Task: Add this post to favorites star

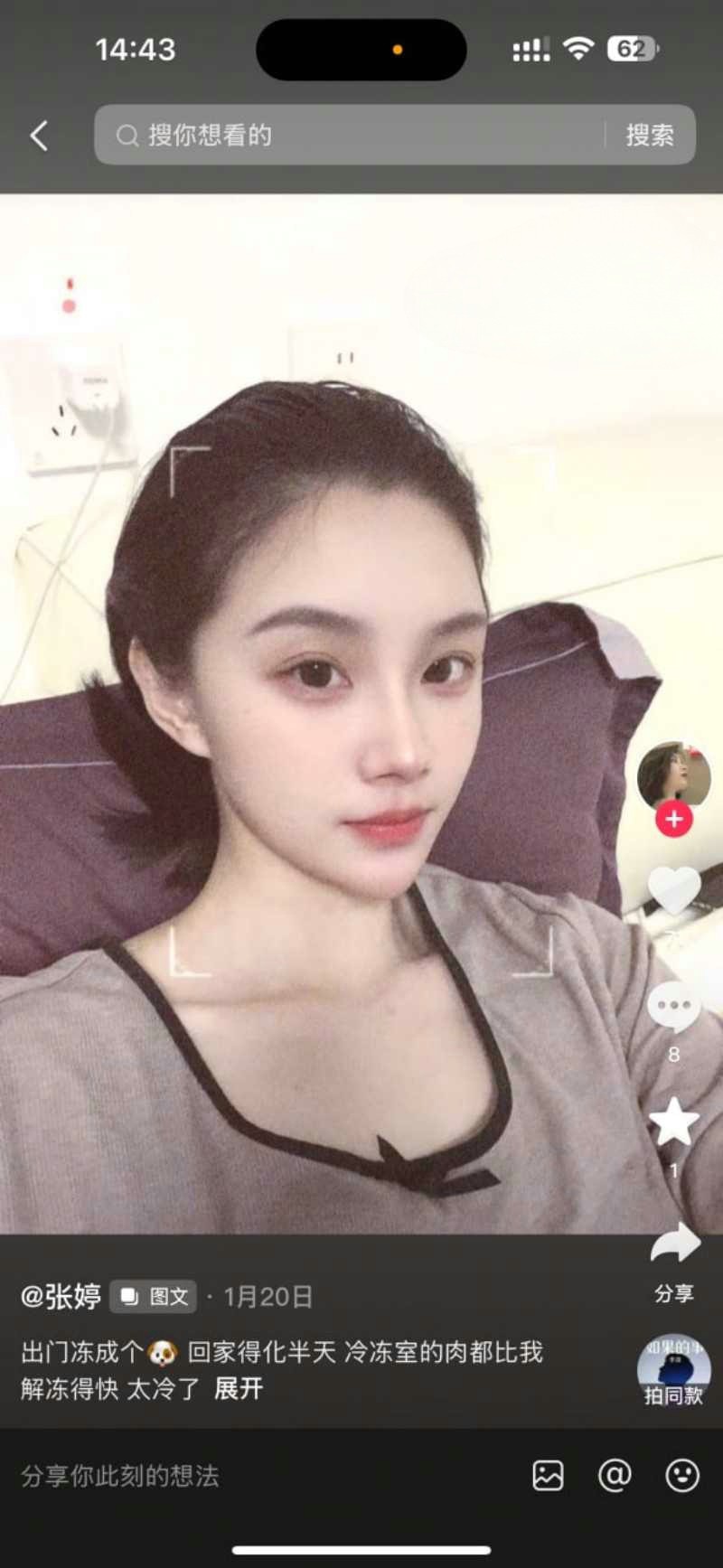Action: click(x=673, y=1122)
